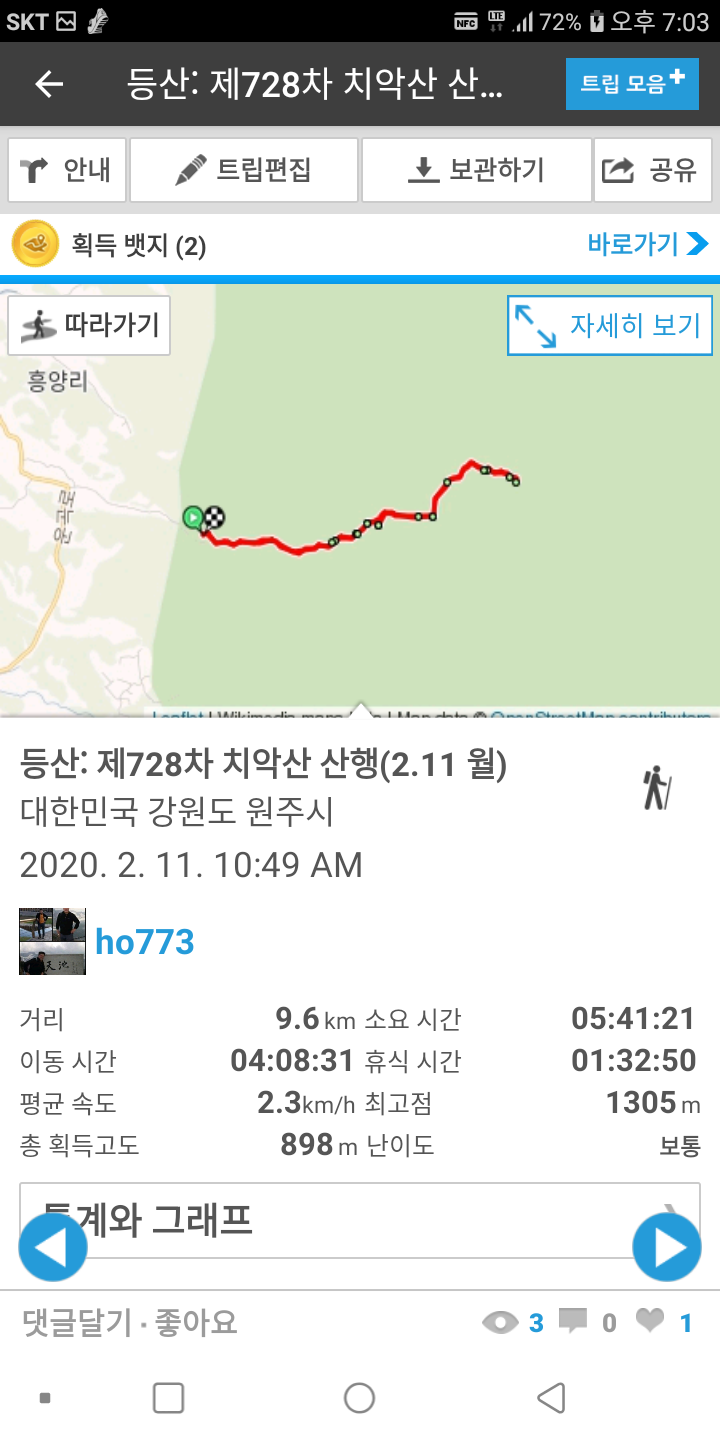This screenshot has height=1440, width=720.
Task: Select 트립편집 to edit trip
Action: 244,170
